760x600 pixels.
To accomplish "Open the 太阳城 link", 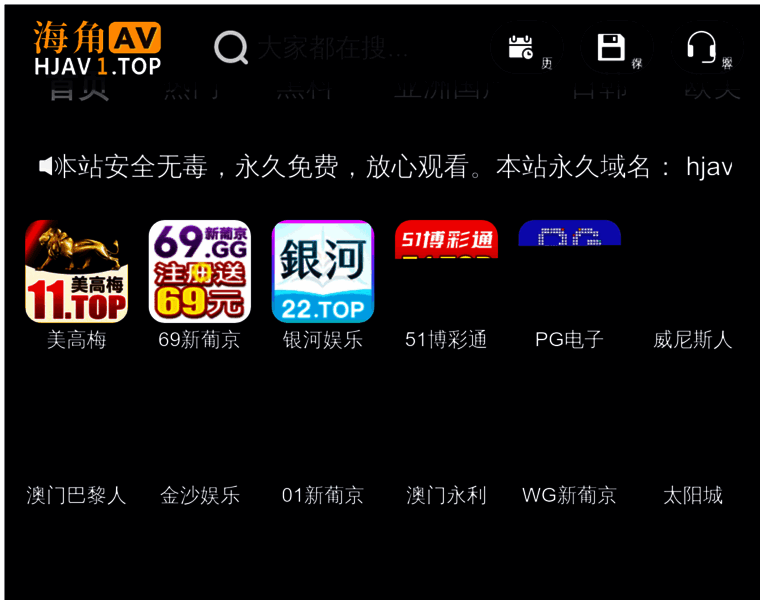I will [692, 495].
